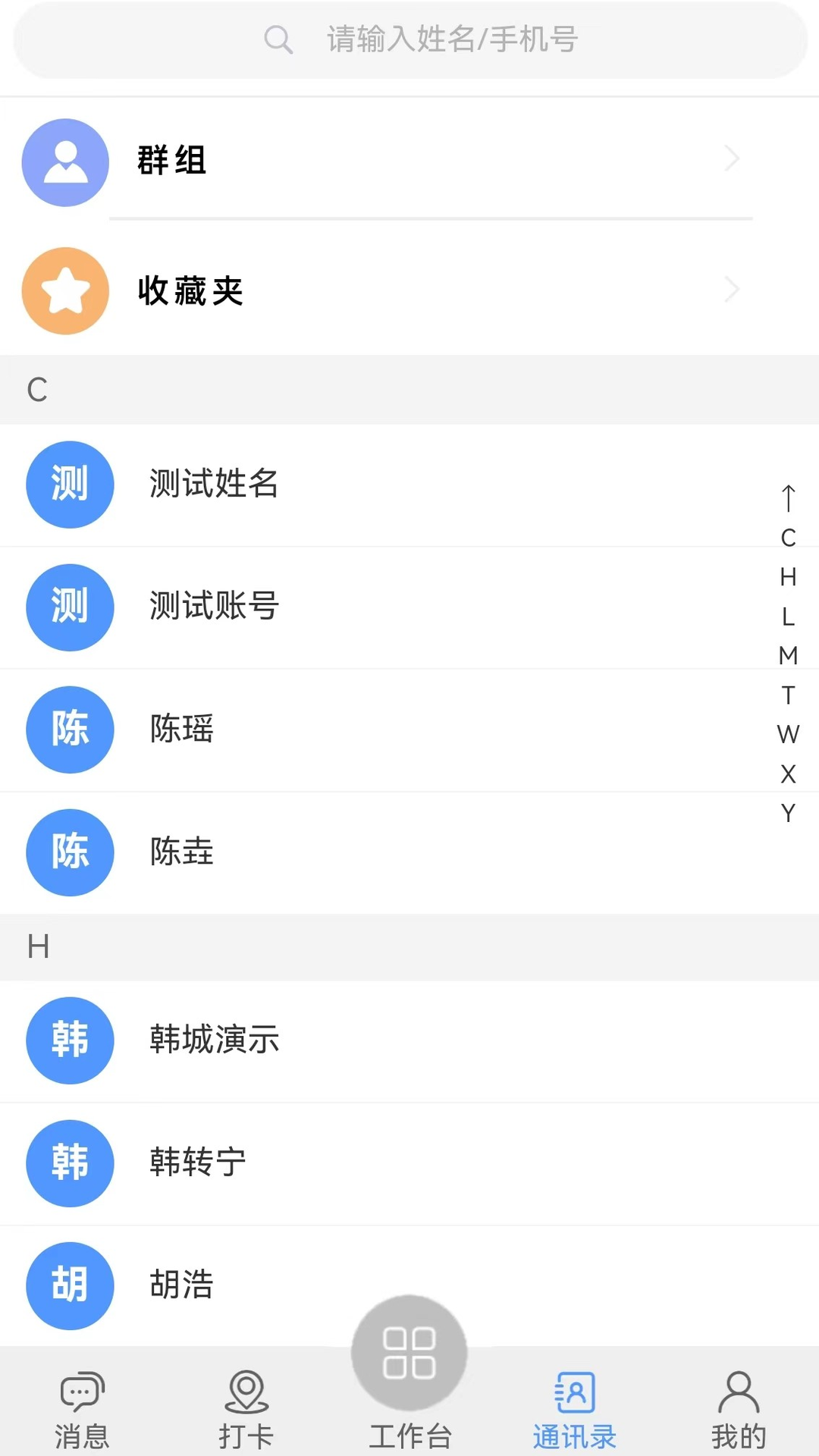Click the orange star 收藏夹 icon
The height and width of the screenshot is (1456, 819).
pyautogui.click(x=64, y=290)
